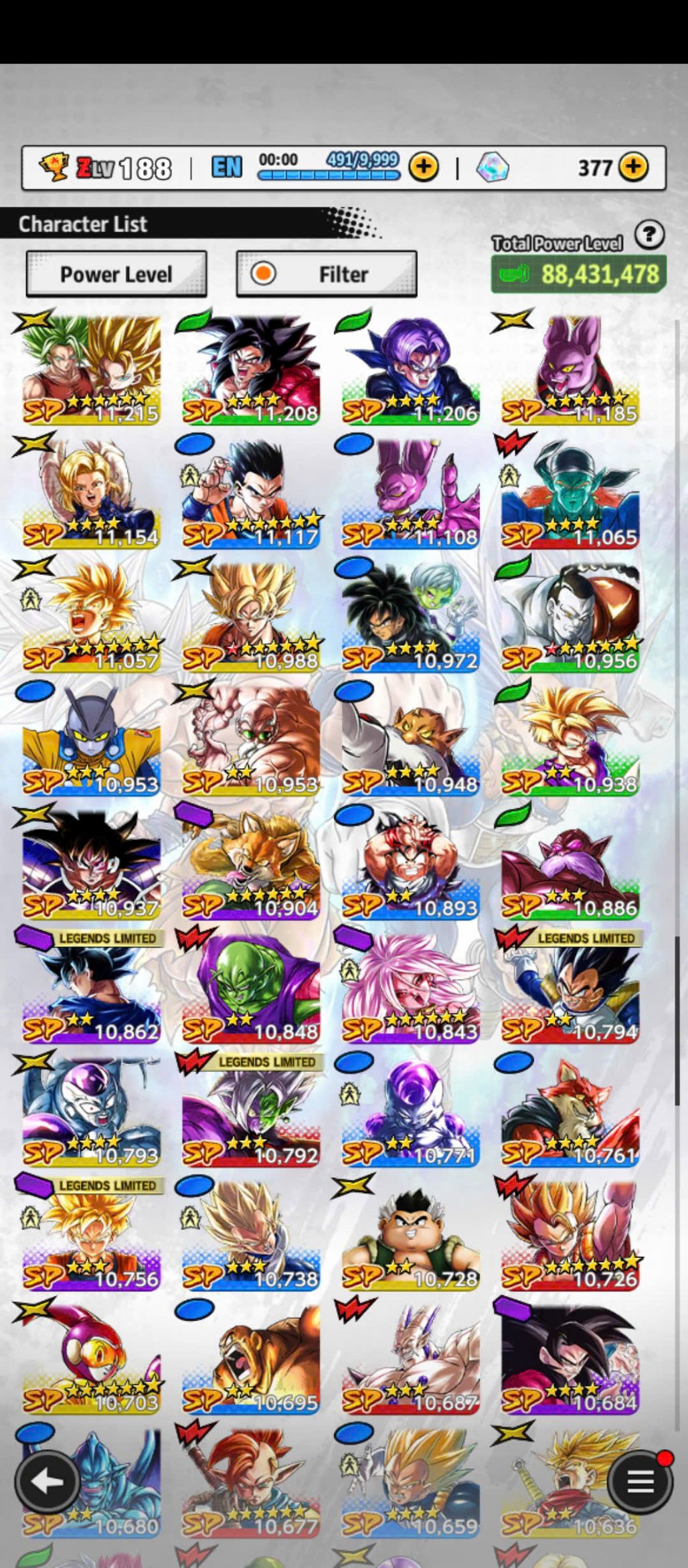Select the character with power 10,972
Viewport: 688px width, 1568px height.
point(410,617)
